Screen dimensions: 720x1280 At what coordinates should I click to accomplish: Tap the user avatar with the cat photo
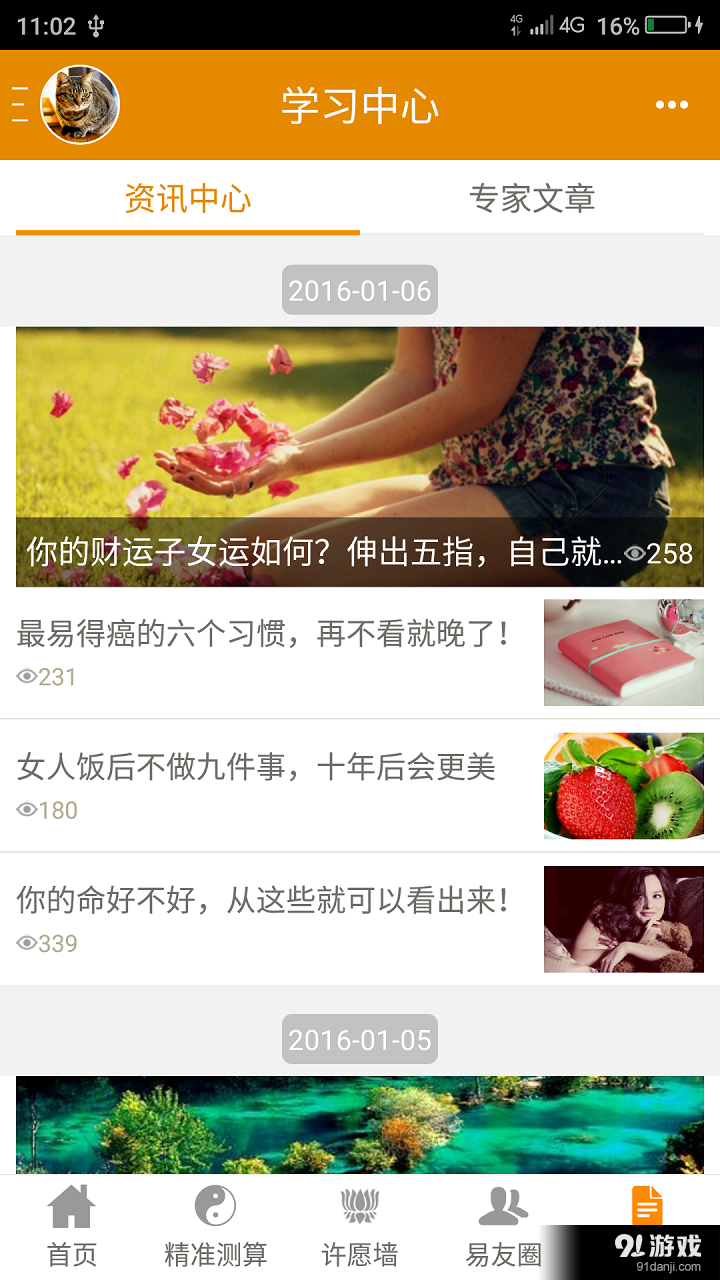[x=80, y=104]
